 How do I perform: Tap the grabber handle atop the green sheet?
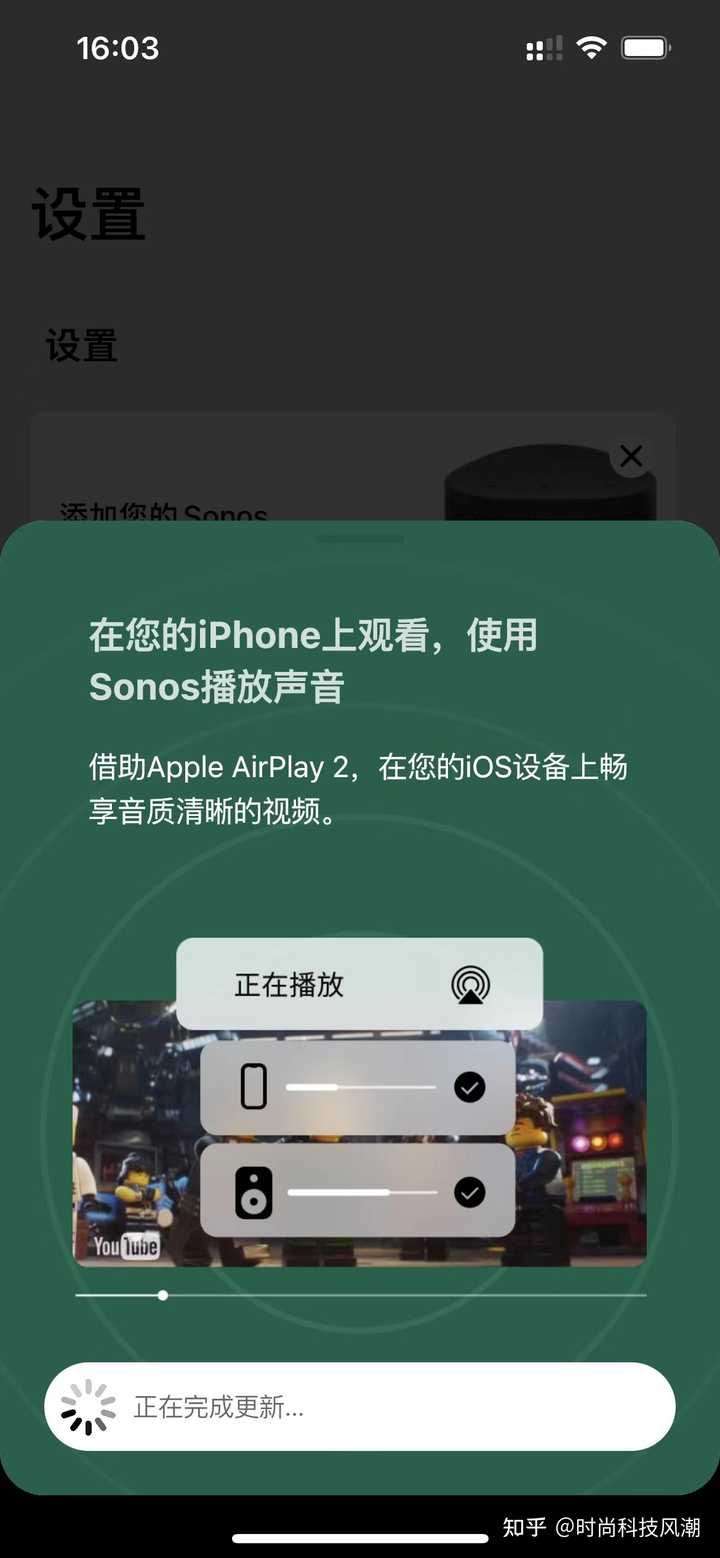coord(360,539)
